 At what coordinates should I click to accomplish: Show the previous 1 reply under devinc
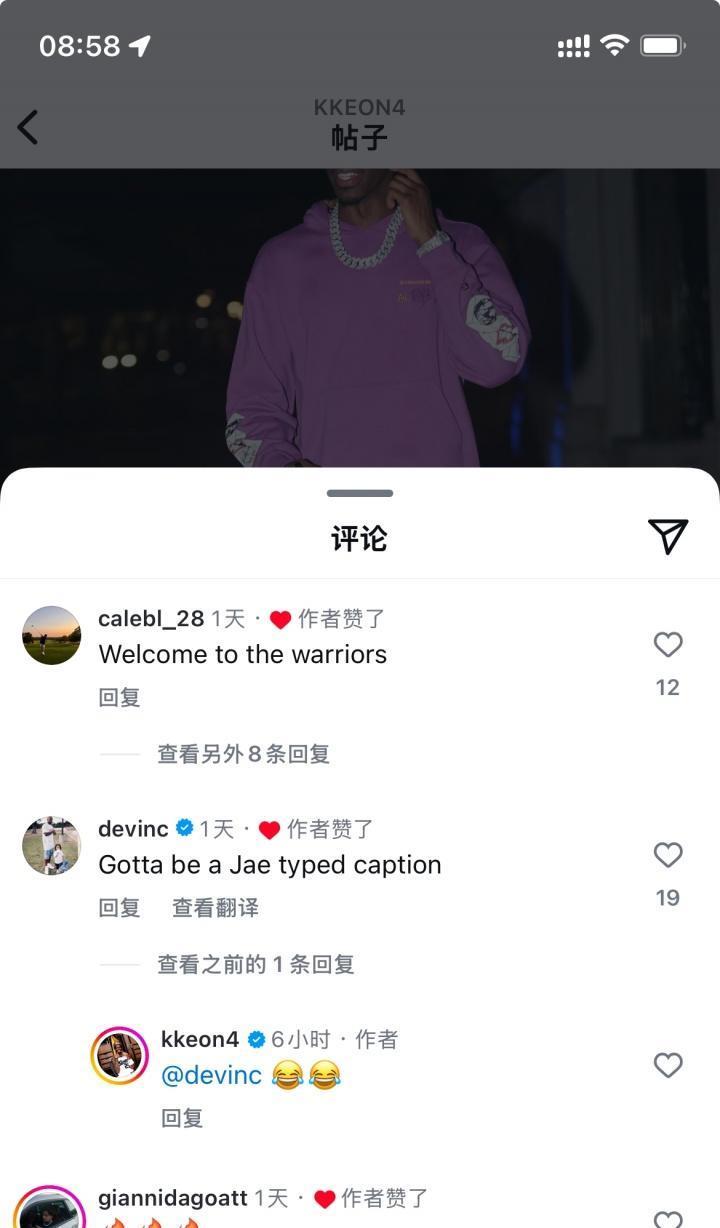(255, 964)
